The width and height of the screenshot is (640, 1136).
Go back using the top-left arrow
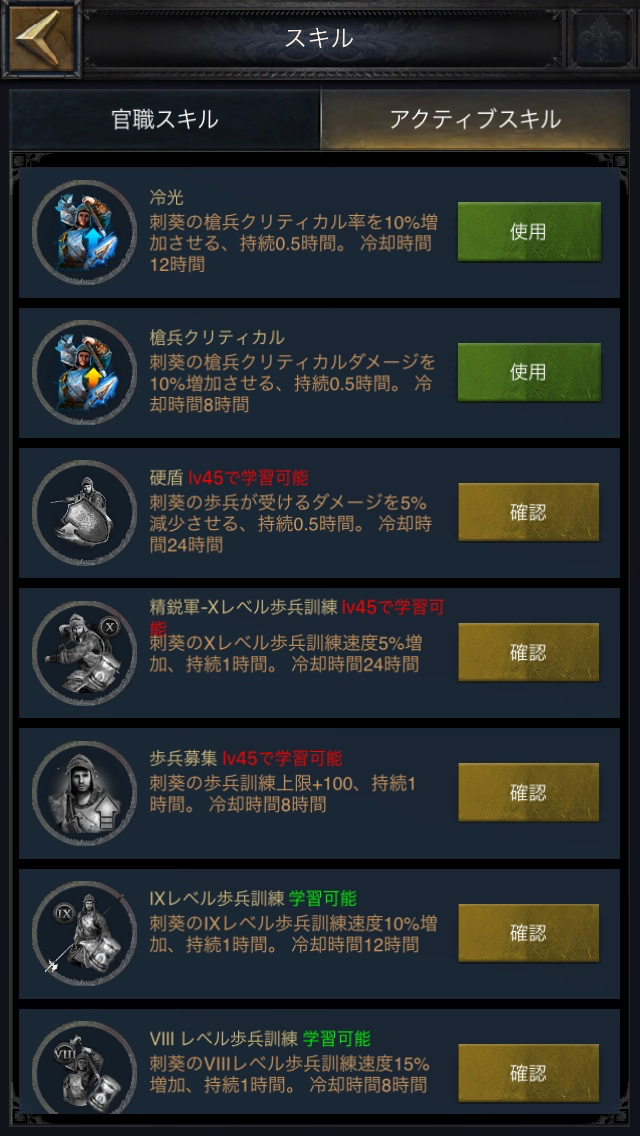(40, 38)
